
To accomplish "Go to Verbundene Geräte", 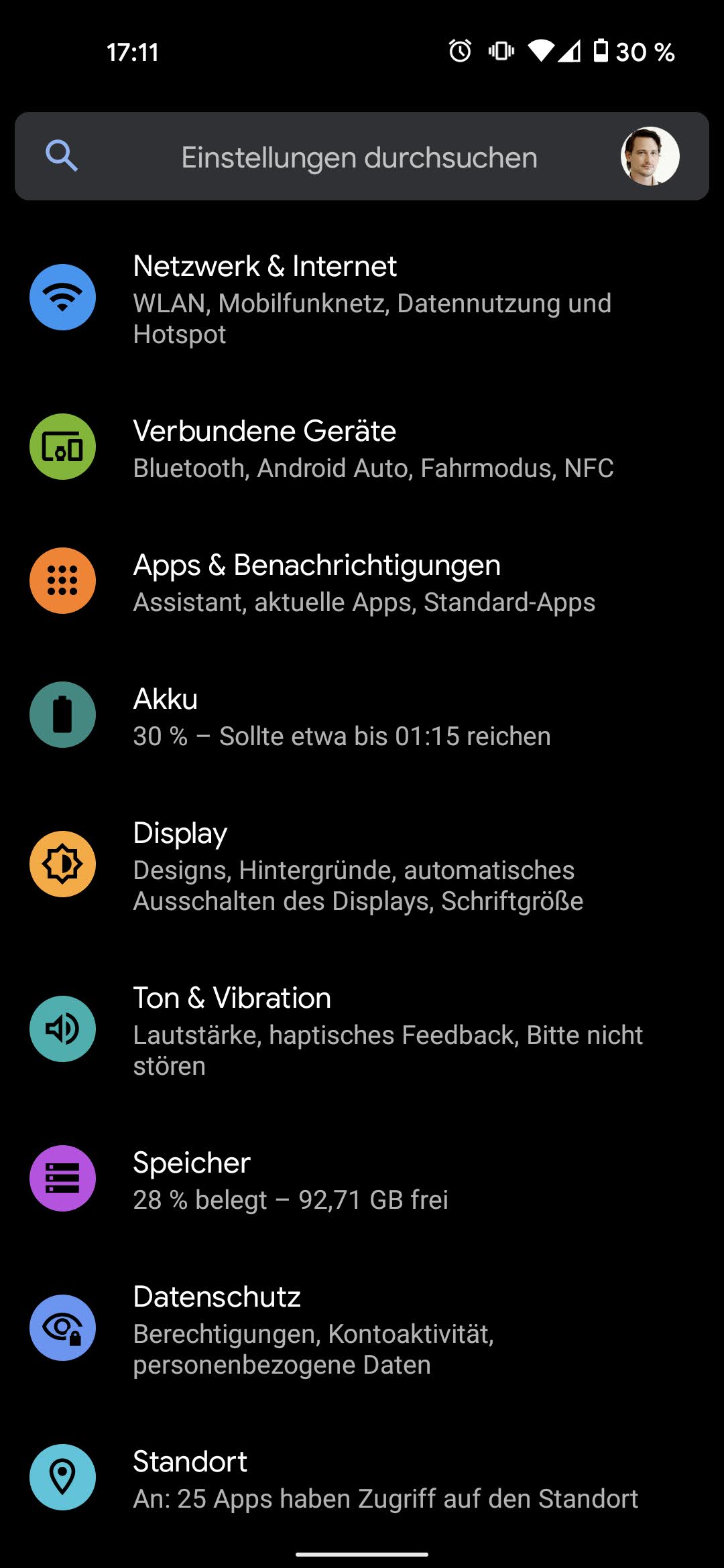I will 362,448.
